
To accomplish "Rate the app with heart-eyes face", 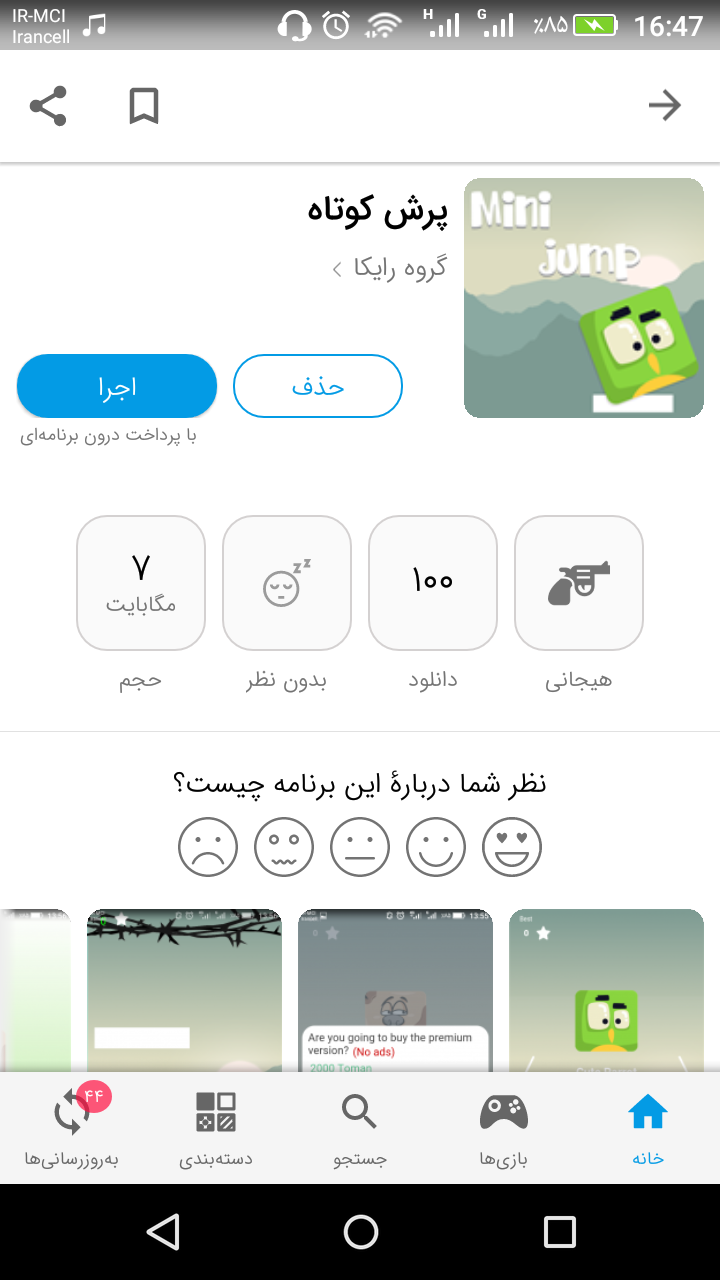I will (512, 847).
